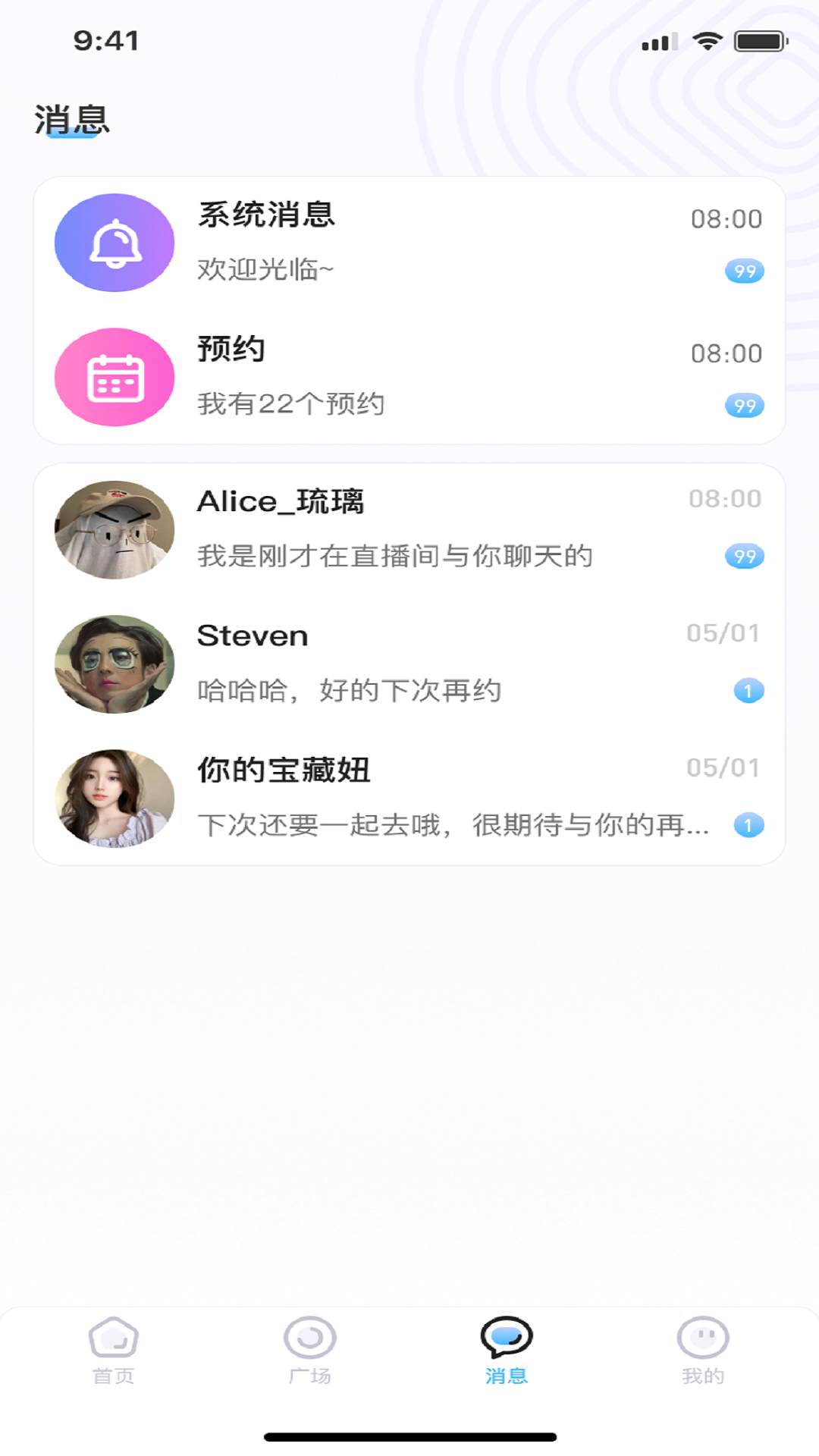The image size is (819, 1456).
Task: Open the 预约 appointments row
Action: pyautogui.click(x=409, y=377)
